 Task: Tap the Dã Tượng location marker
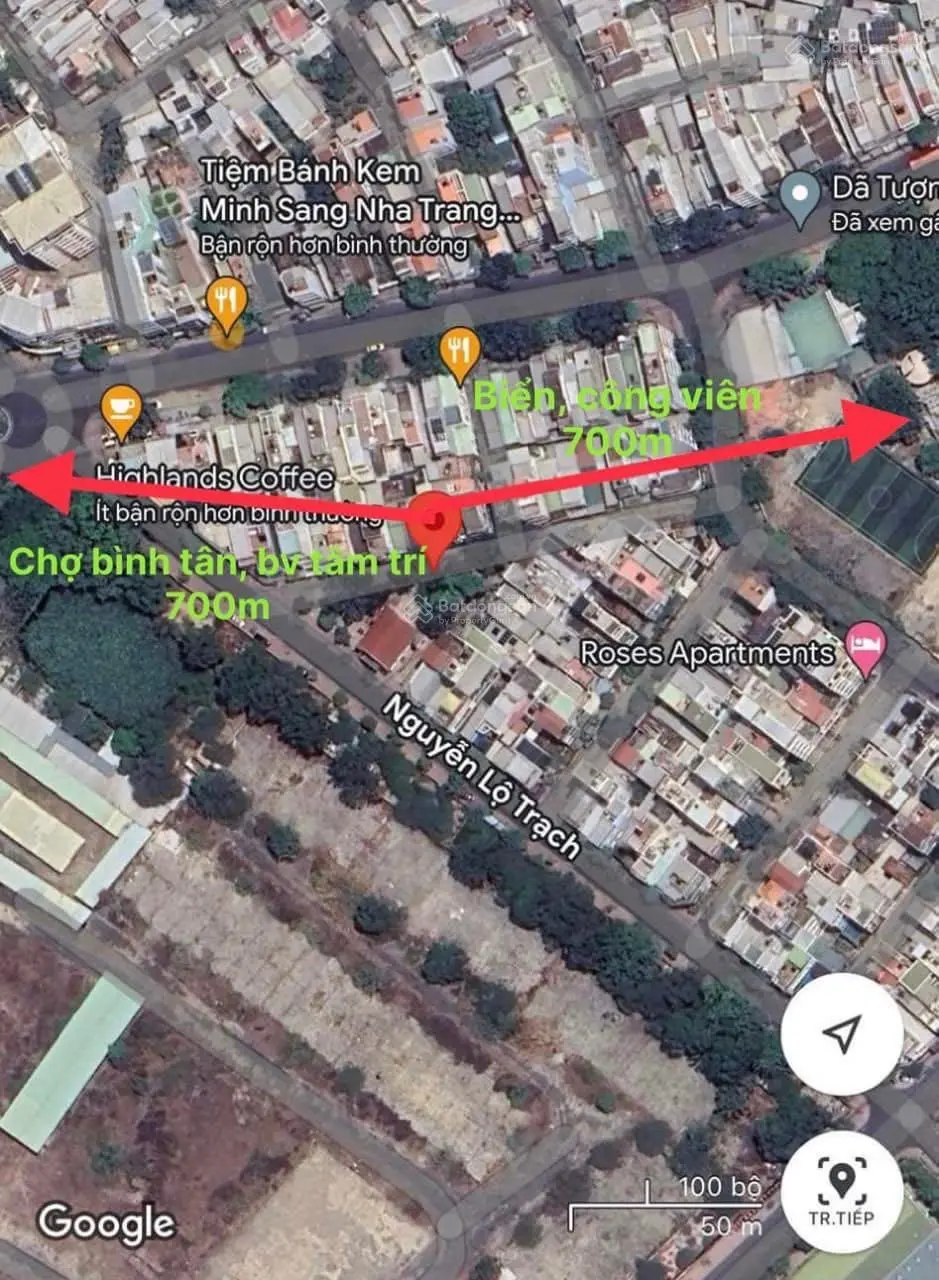click(800, 196)
